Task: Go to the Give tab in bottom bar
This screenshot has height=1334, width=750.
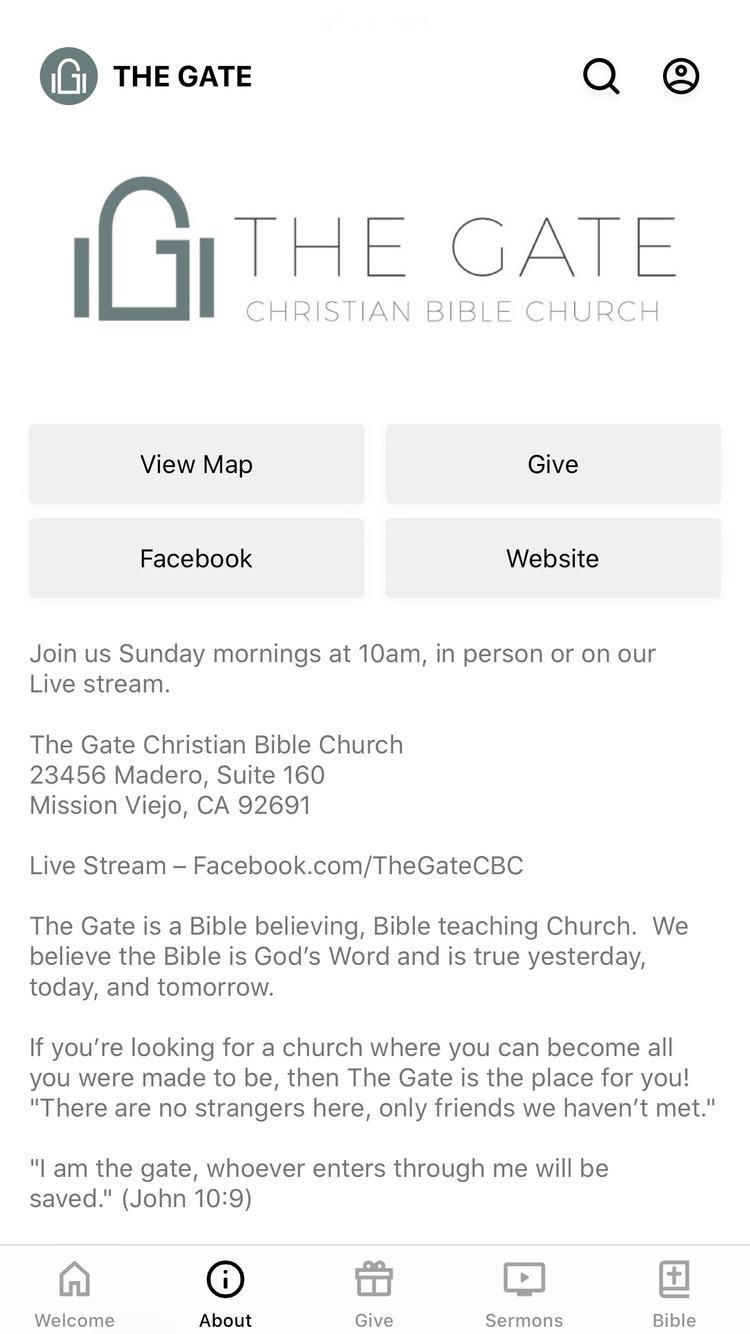Action: tap(374, 1294)
